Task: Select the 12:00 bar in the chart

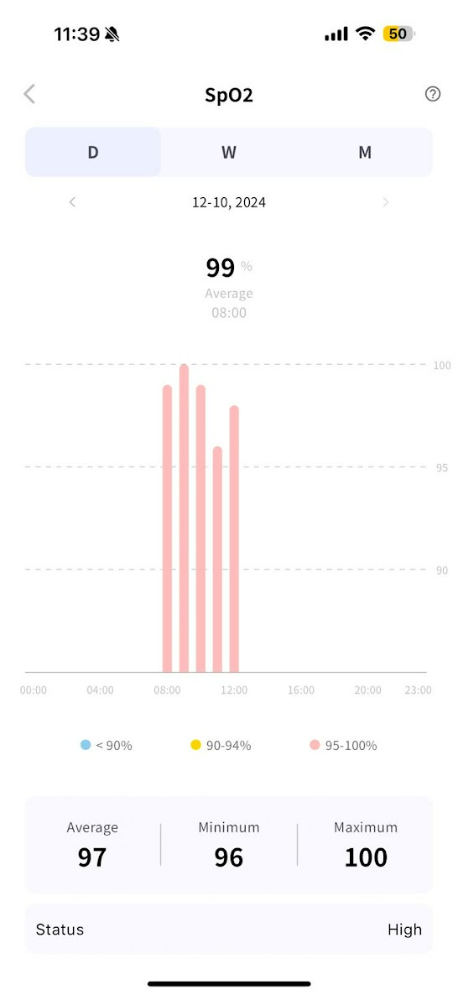Action: click(234, 539)
